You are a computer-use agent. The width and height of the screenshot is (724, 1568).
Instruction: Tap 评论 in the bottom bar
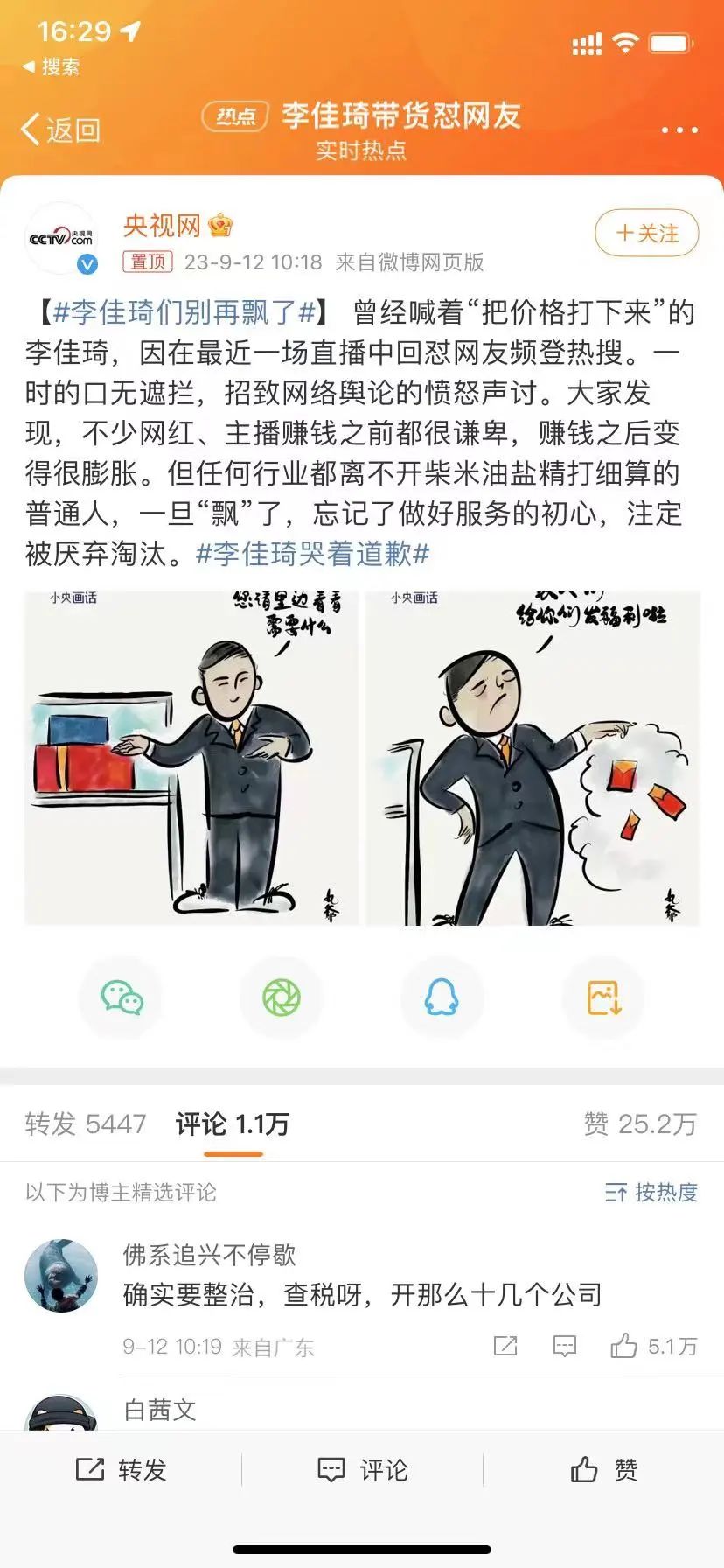362,1470
